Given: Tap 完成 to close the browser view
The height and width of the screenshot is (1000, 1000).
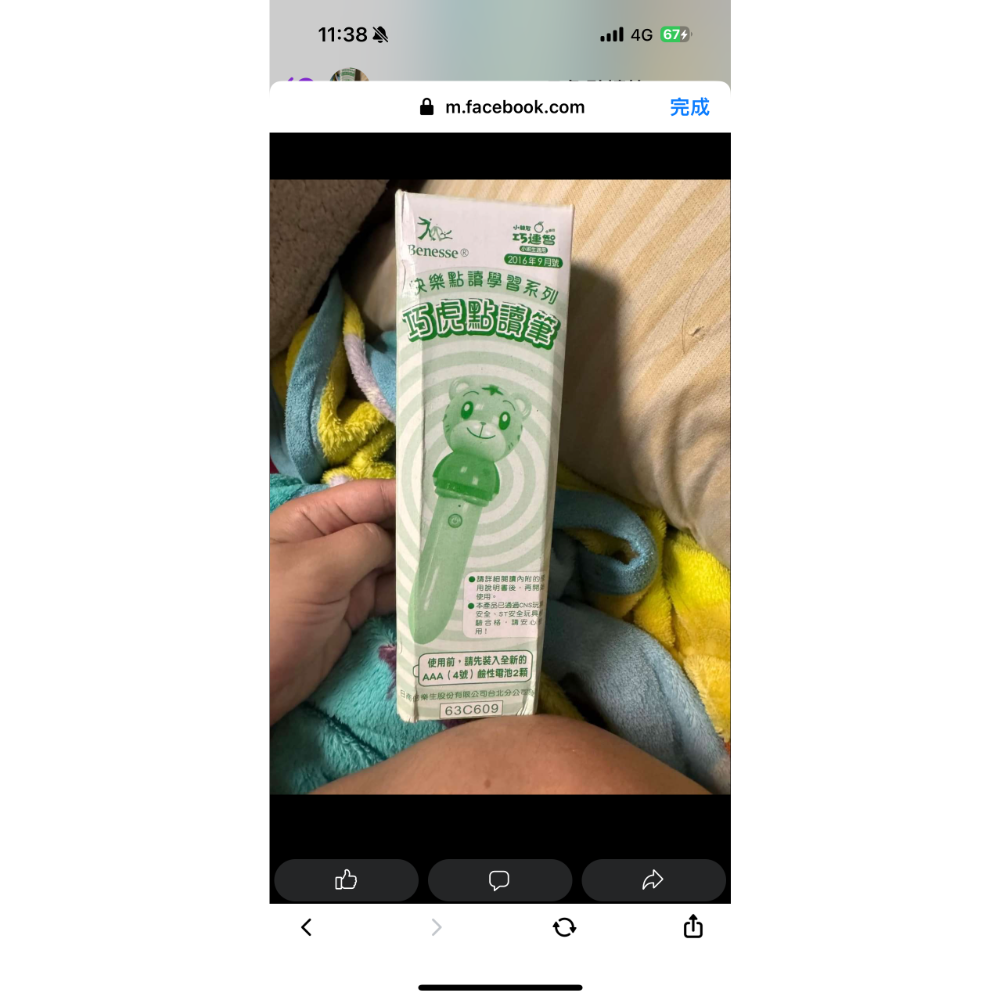Looking at the screenshot, I should click(689, 107).
